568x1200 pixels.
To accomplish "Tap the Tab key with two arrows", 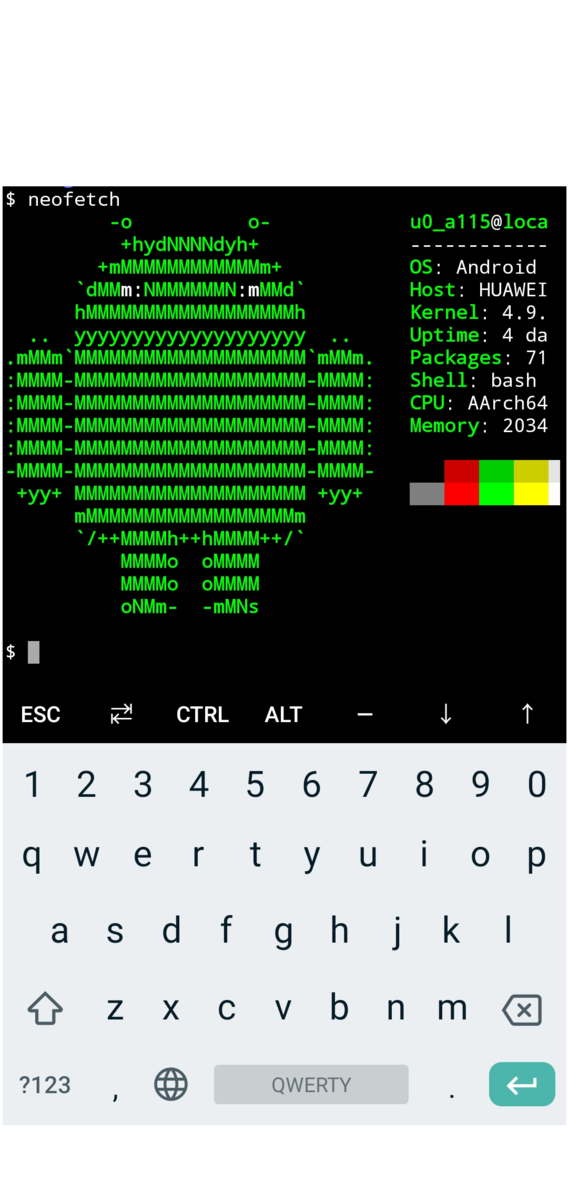I will point(121,714).
